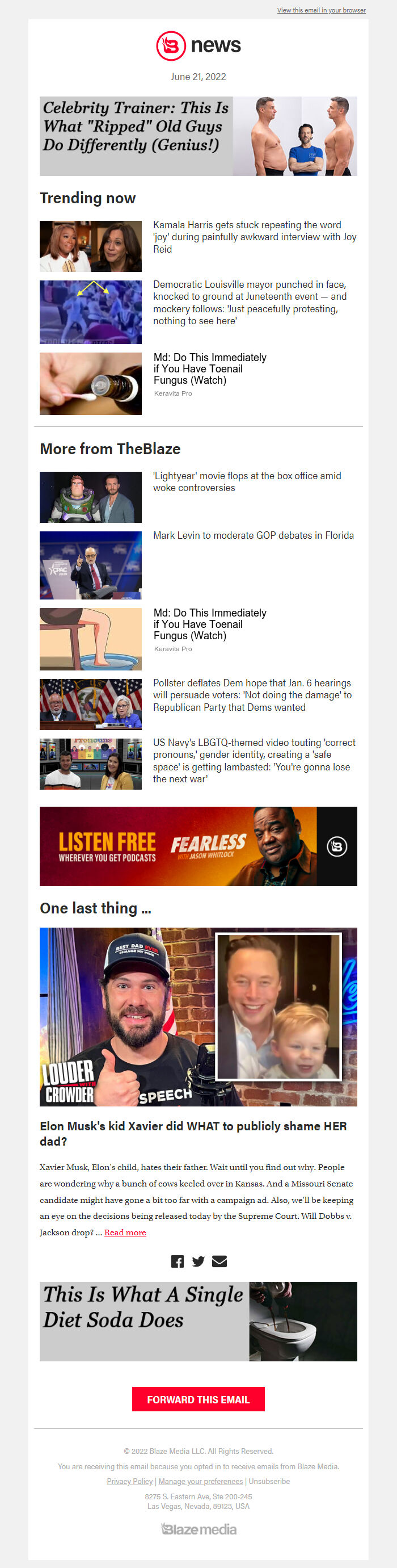Unsubscribe from Blaze Media emails
Screen dimensions: 397x1568
pos(269,1481)
